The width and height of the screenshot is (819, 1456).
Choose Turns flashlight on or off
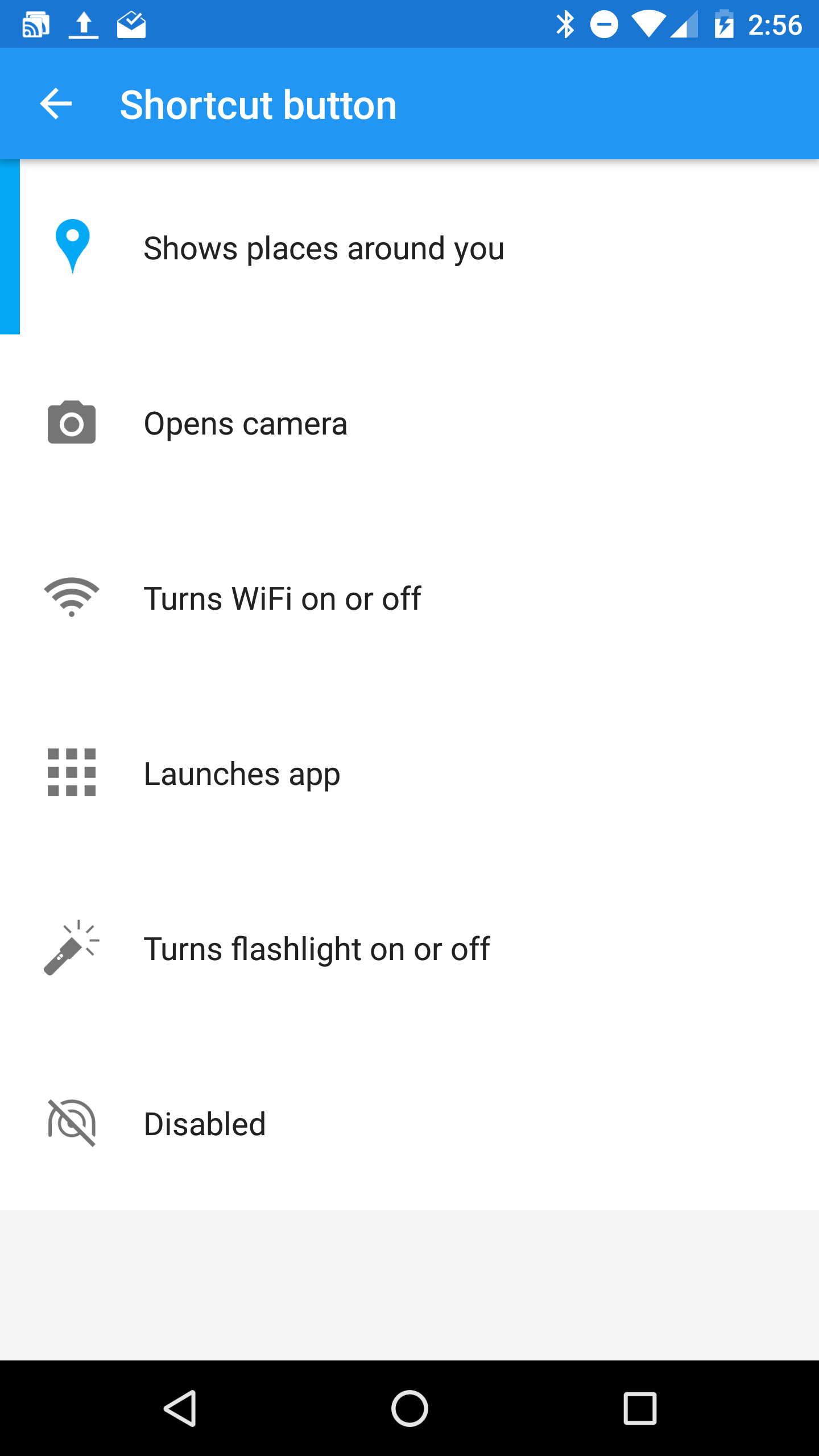[409, 948]
